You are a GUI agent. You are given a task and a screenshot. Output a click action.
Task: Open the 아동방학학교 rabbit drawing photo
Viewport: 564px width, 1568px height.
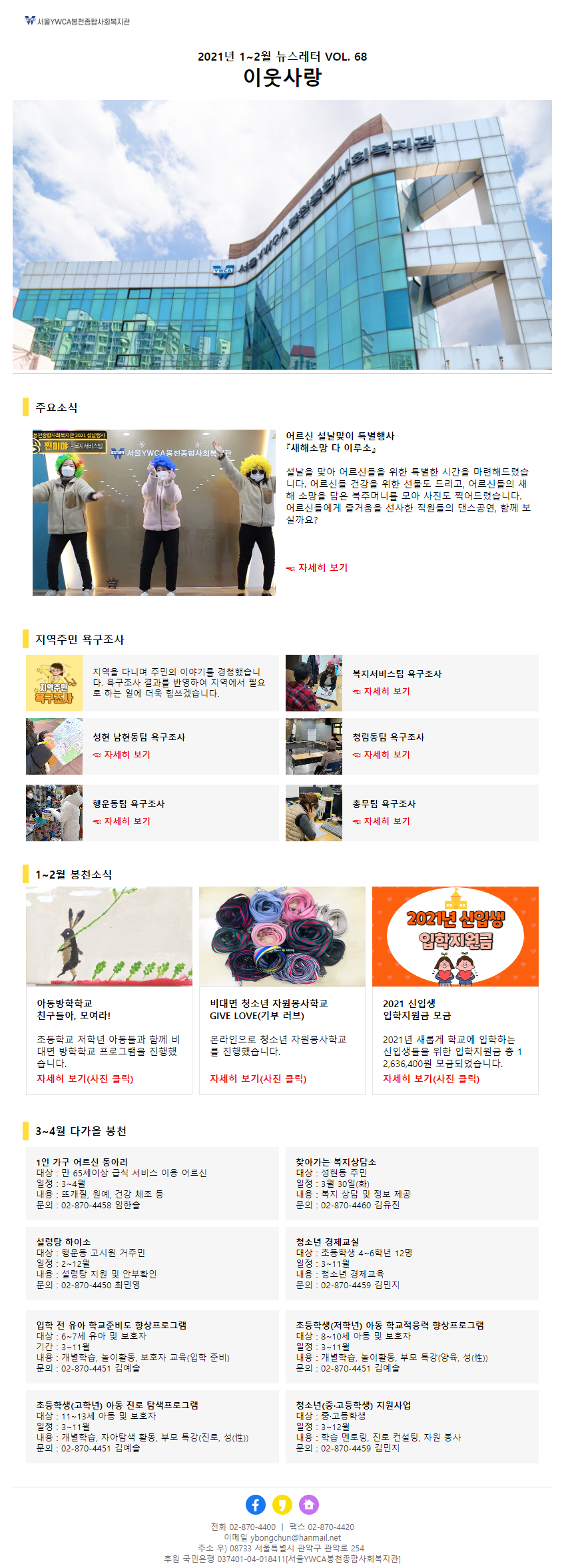109,936
